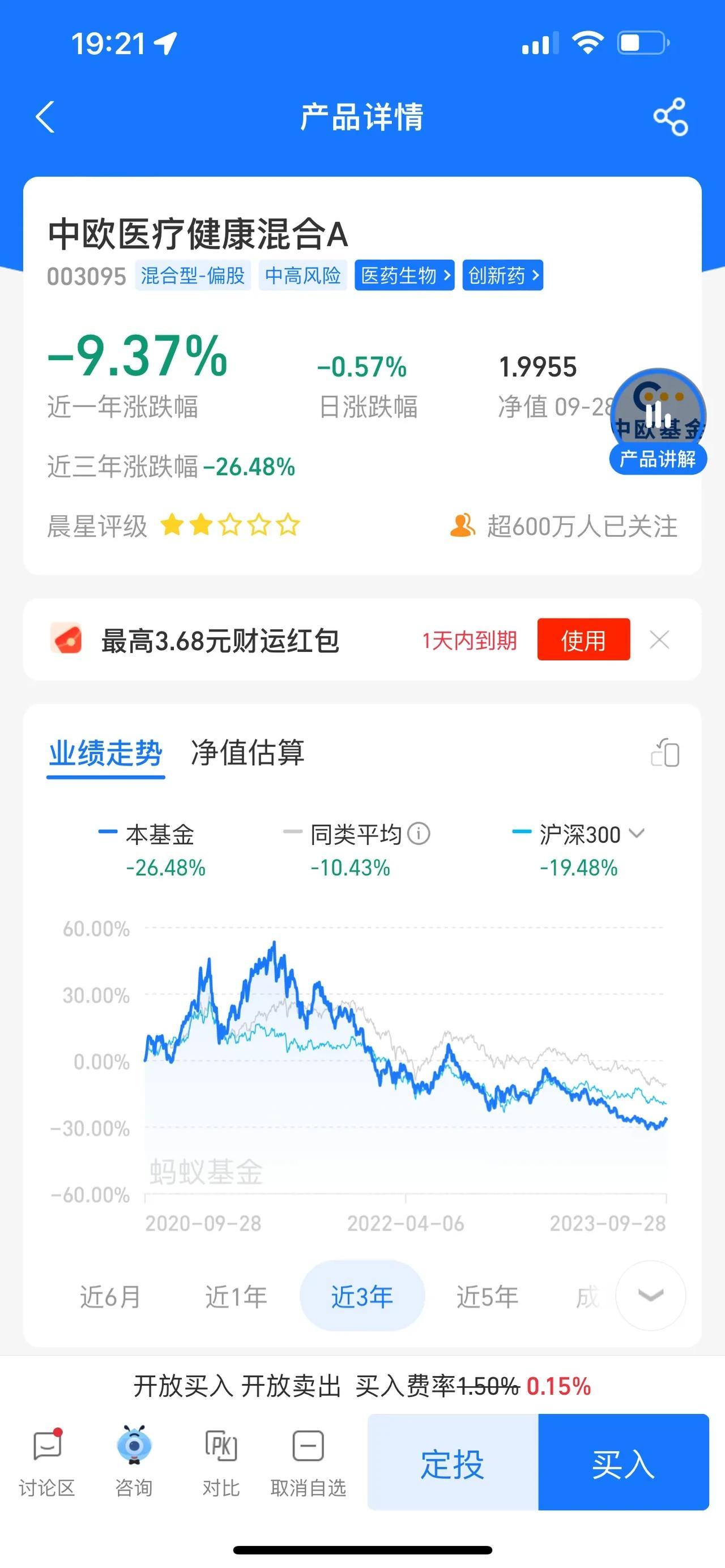725x1568 pixels.
Task: Open the 对比 PK comparison
Action: pos(221,1462)
